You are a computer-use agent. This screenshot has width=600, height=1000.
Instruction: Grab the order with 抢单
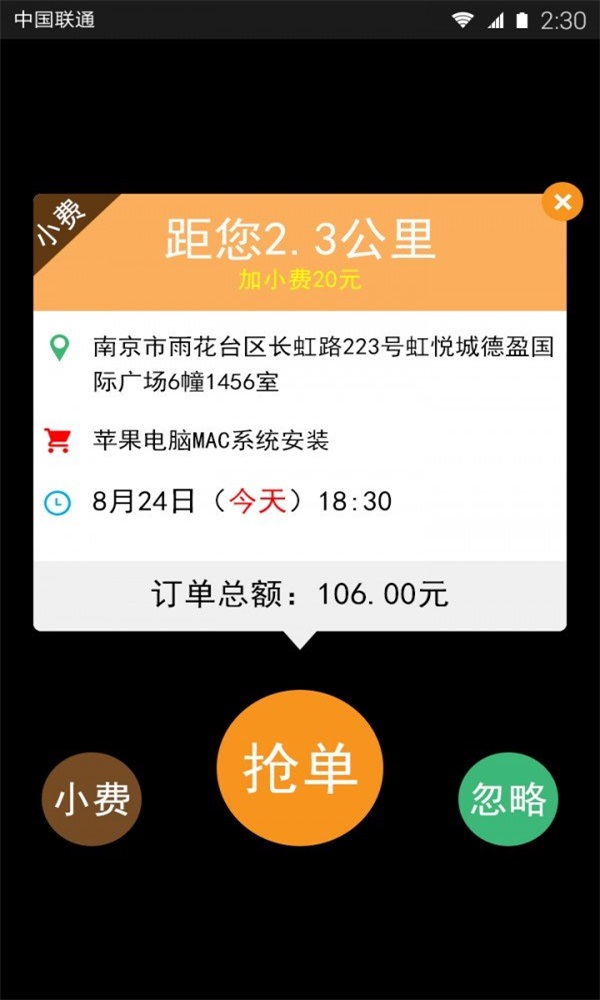(x=300, y=767)
